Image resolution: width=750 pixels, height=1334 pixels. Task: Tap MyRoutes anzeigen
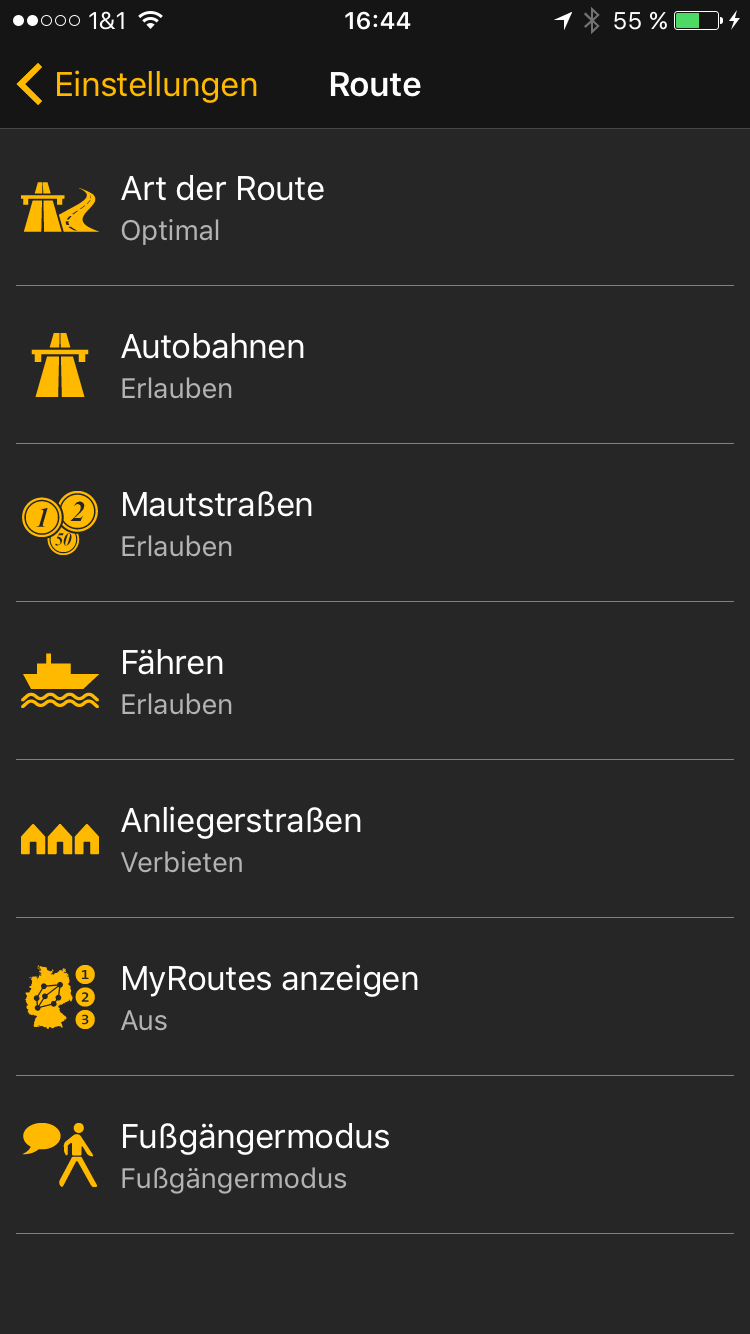[375, 998]
